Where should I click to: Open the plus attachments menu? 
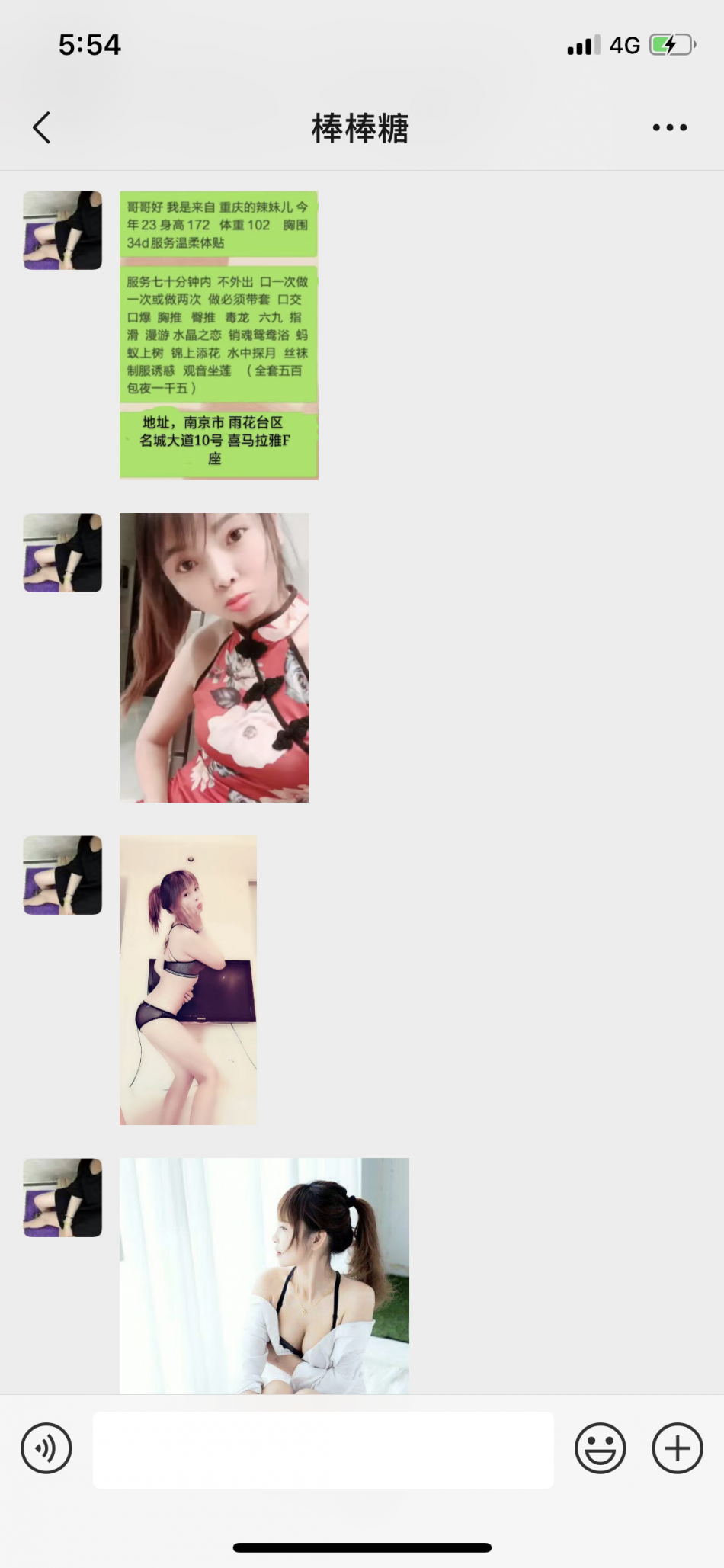tap(677, 1448)
